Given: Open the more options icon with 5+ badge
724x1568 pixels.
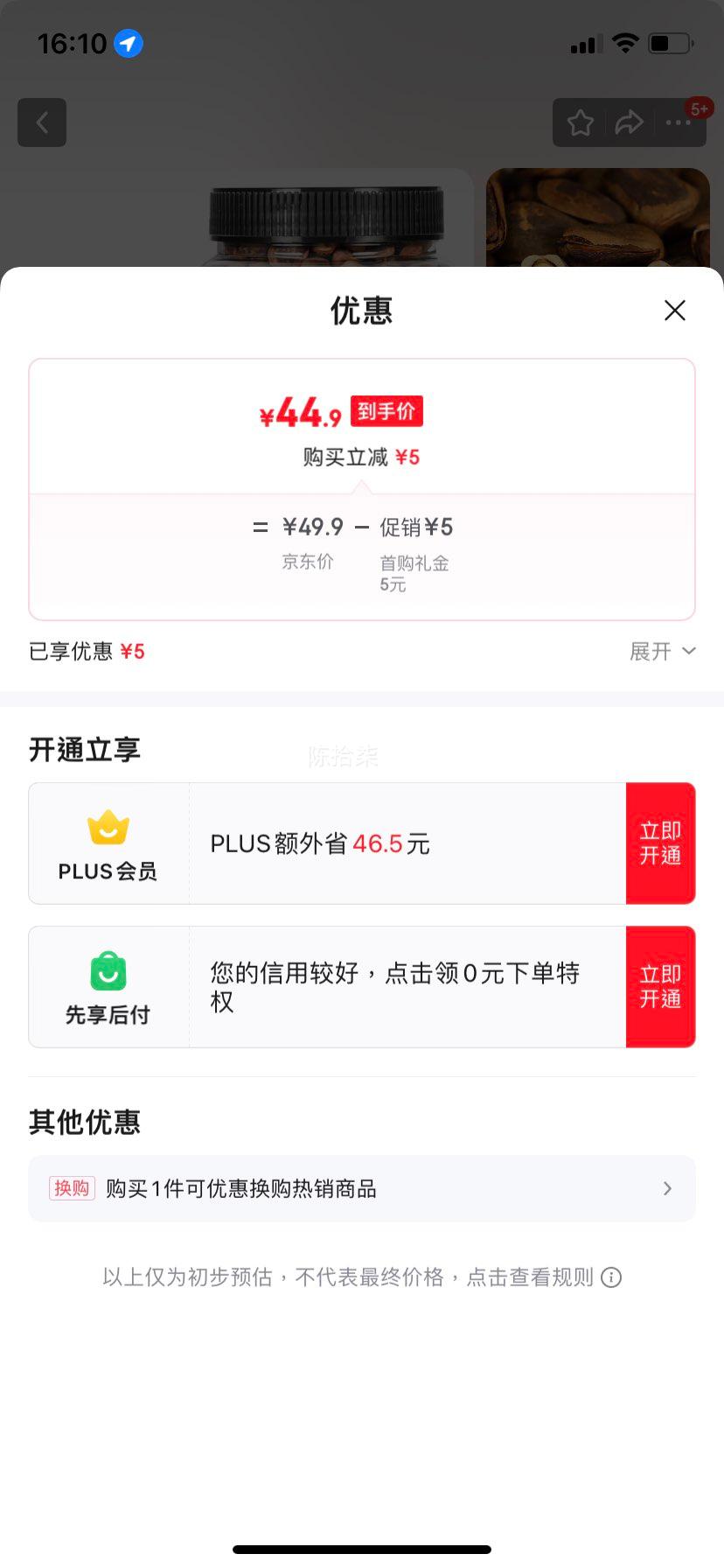Looking at the screenshot, I should tap(677, 122).
